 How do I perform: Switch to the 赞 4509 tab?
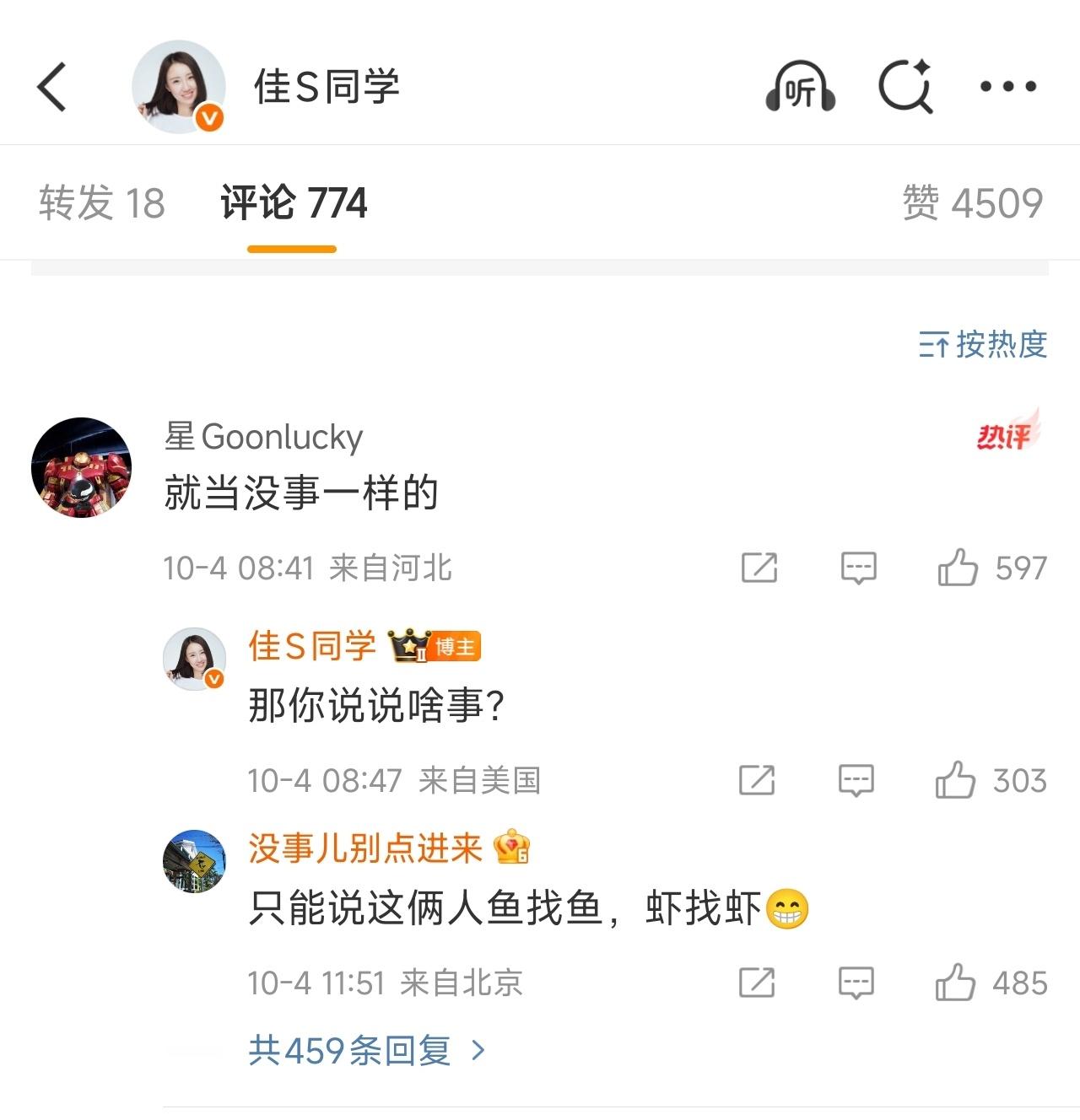point(970,201)
